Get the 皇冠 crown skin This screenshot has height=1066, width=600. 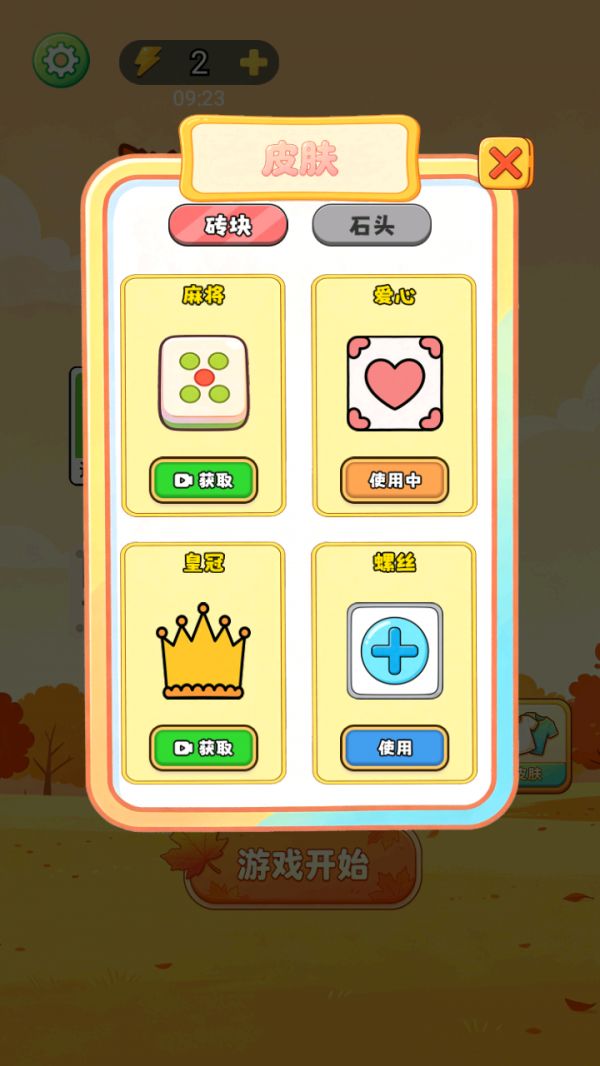coord(204,747)
